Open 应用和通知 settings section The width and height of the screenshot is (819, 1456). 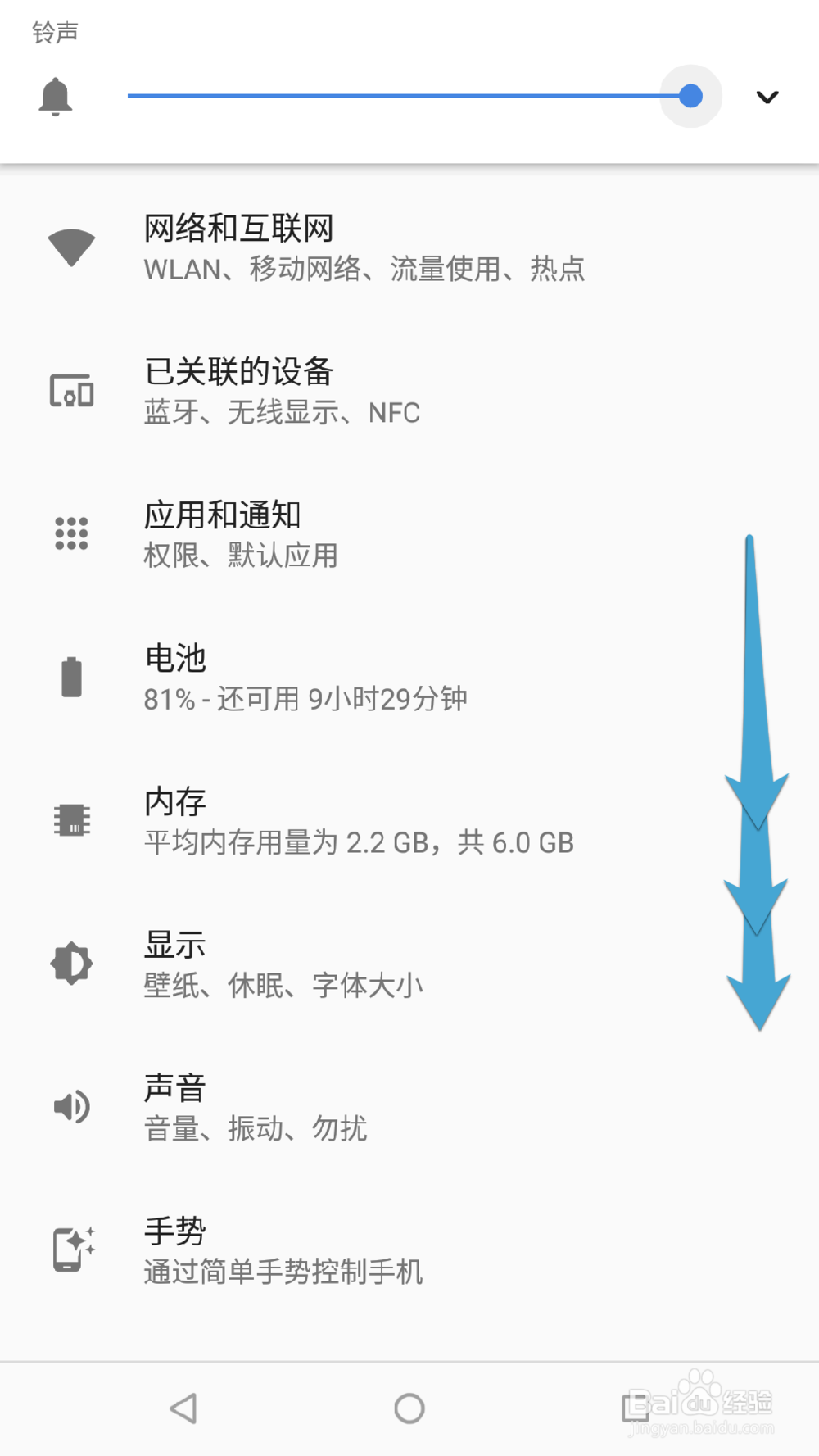[223, 515]
